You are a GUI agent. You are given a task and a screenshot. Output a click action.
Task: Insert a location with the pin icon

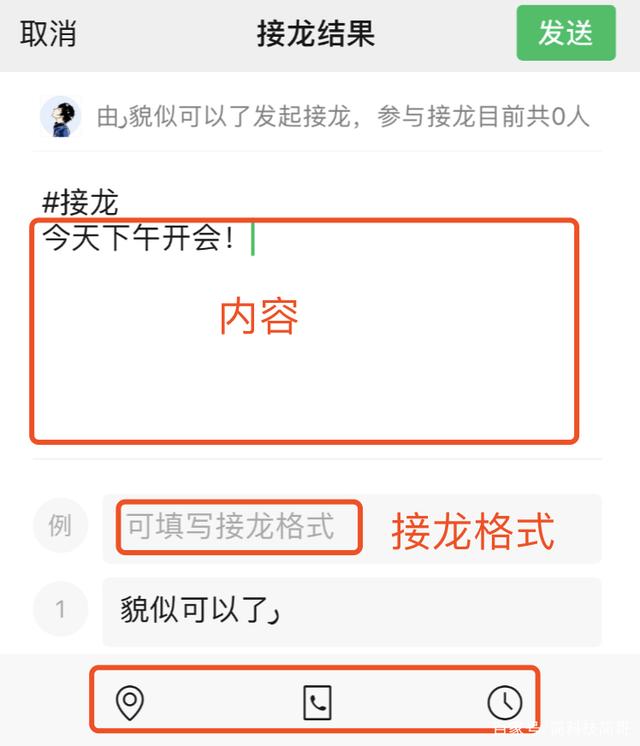pyautogui.click(x=130, y=703)
